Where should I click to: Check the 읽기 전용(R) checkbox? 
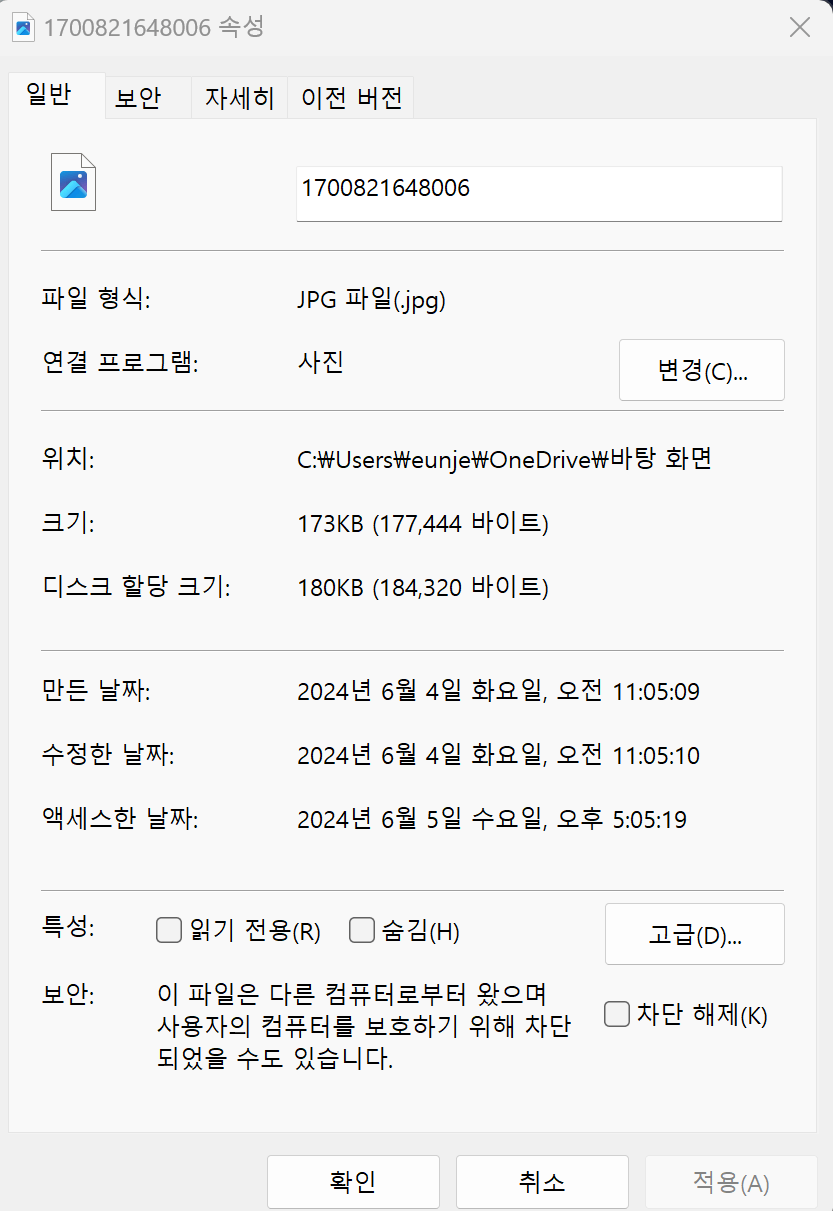click(x=168, y=932)
